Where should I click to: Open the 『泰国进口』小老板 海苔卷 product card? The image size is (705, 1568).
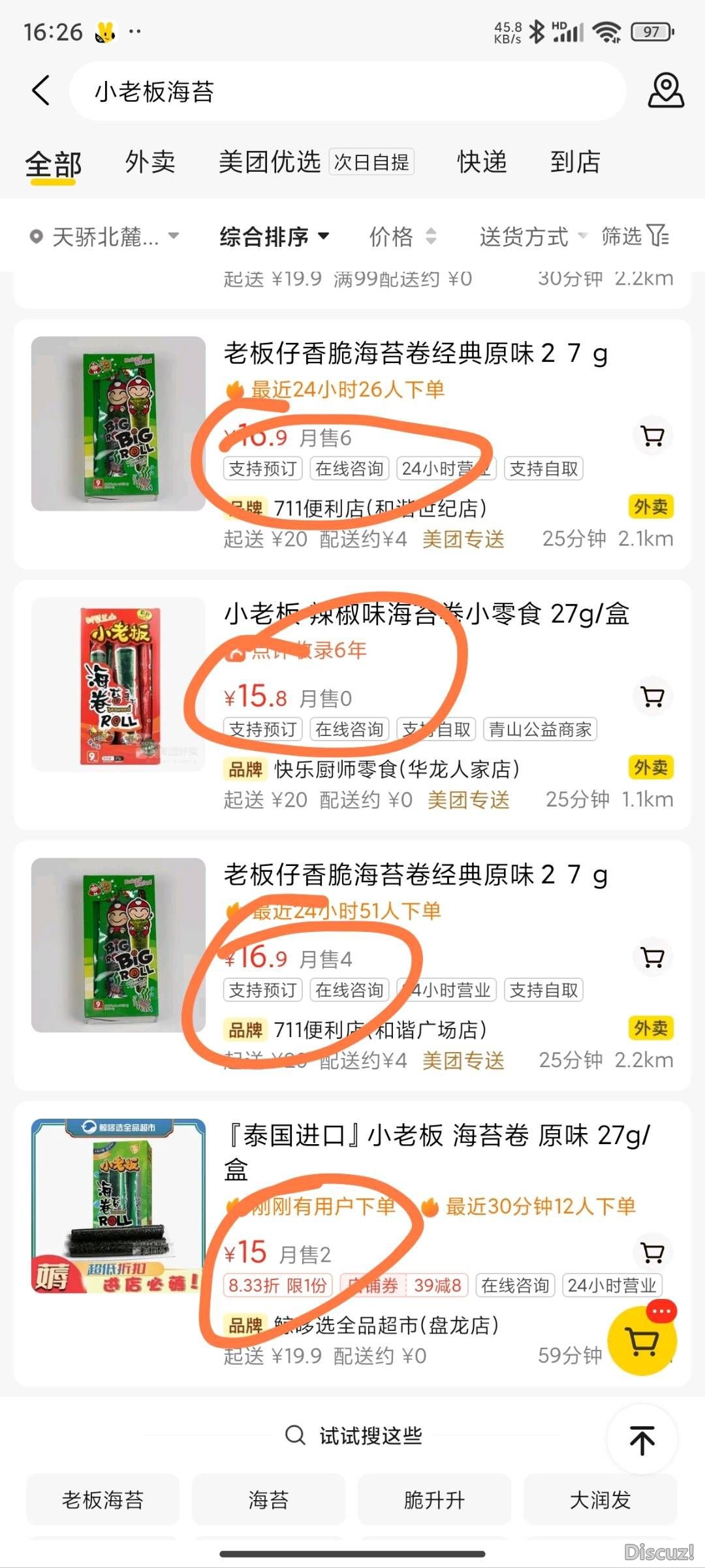point(436,1136)
